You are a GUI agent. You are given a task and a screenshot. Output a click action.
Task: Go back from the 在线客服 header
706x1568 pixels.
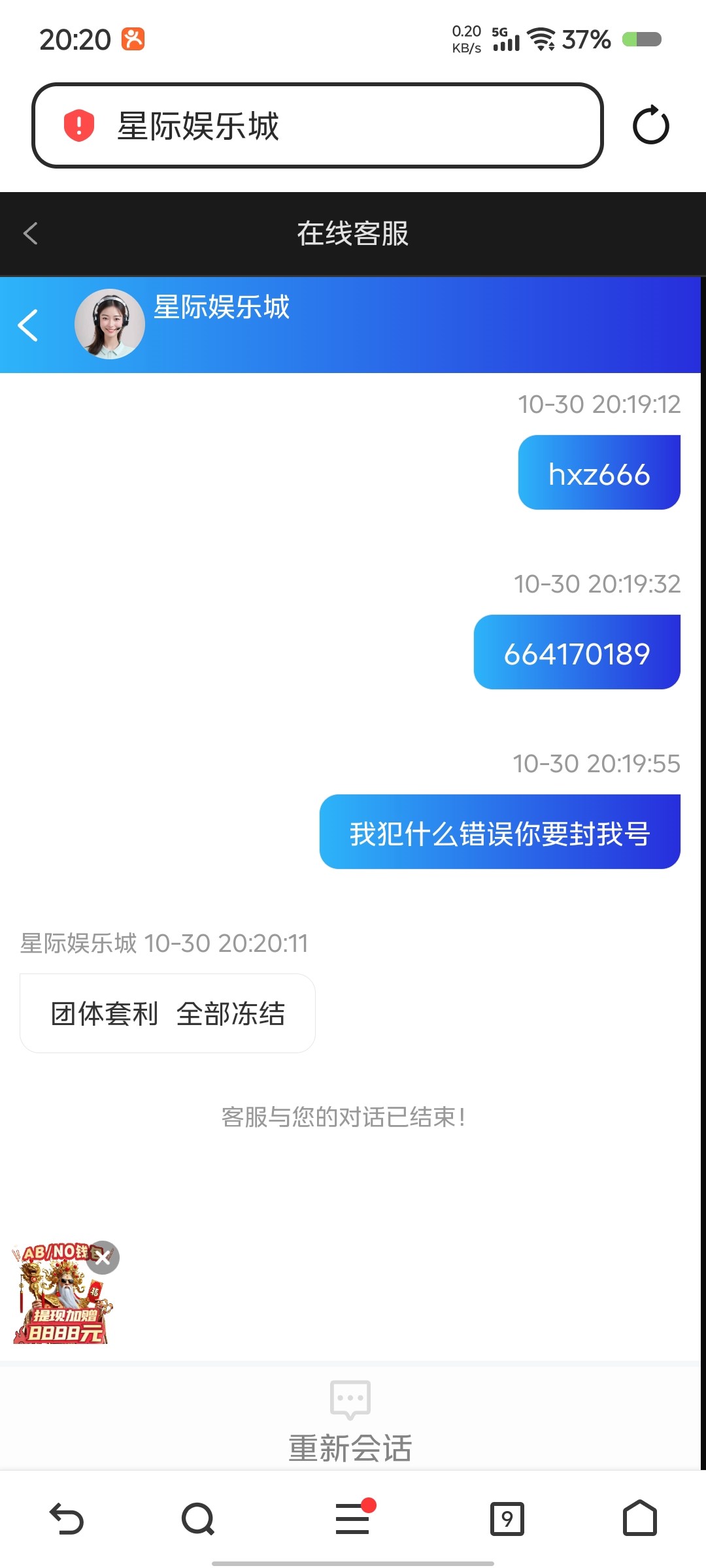click(x=31, y=233)
